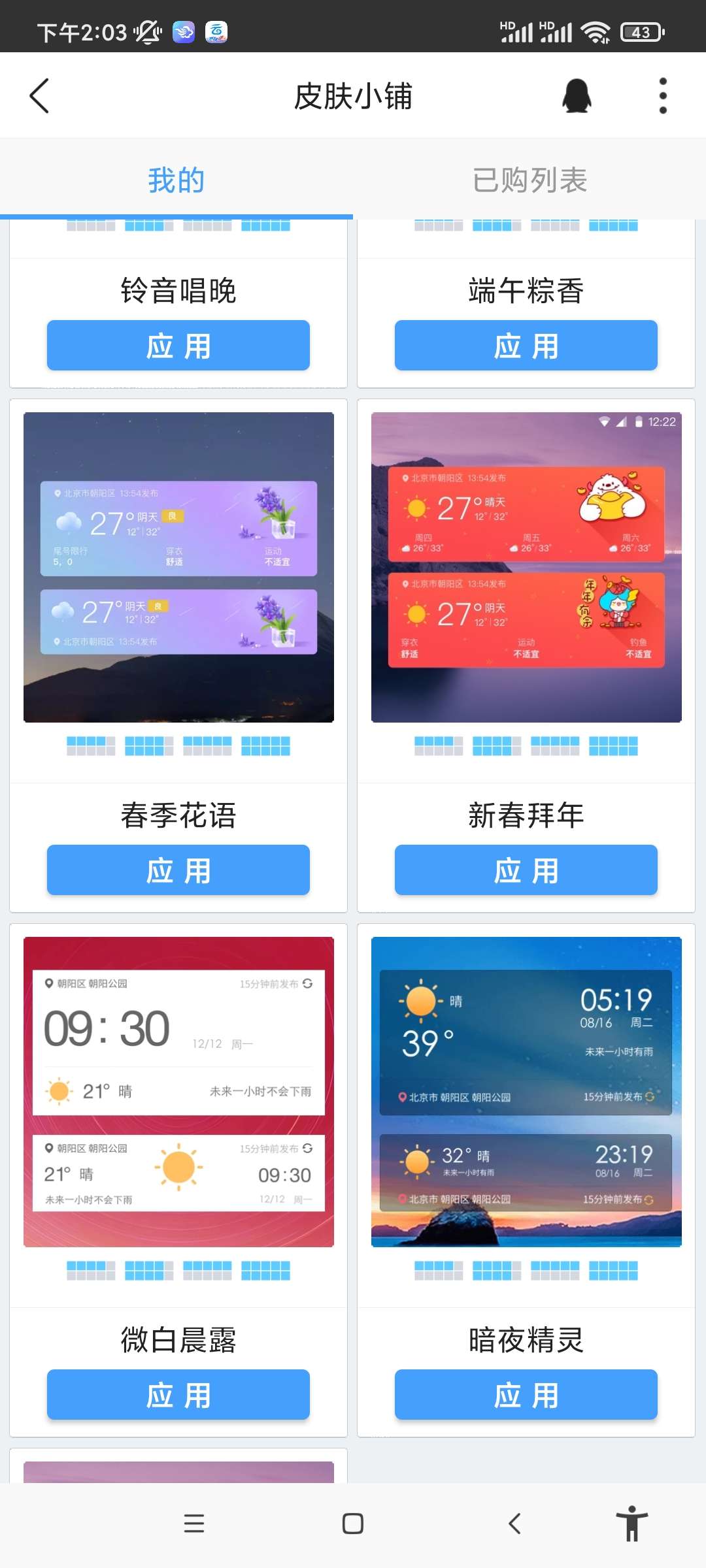This screenshot has width=706, height=1568.
Task: Apply the 端午粽香 skin
Action: [526, 346]
